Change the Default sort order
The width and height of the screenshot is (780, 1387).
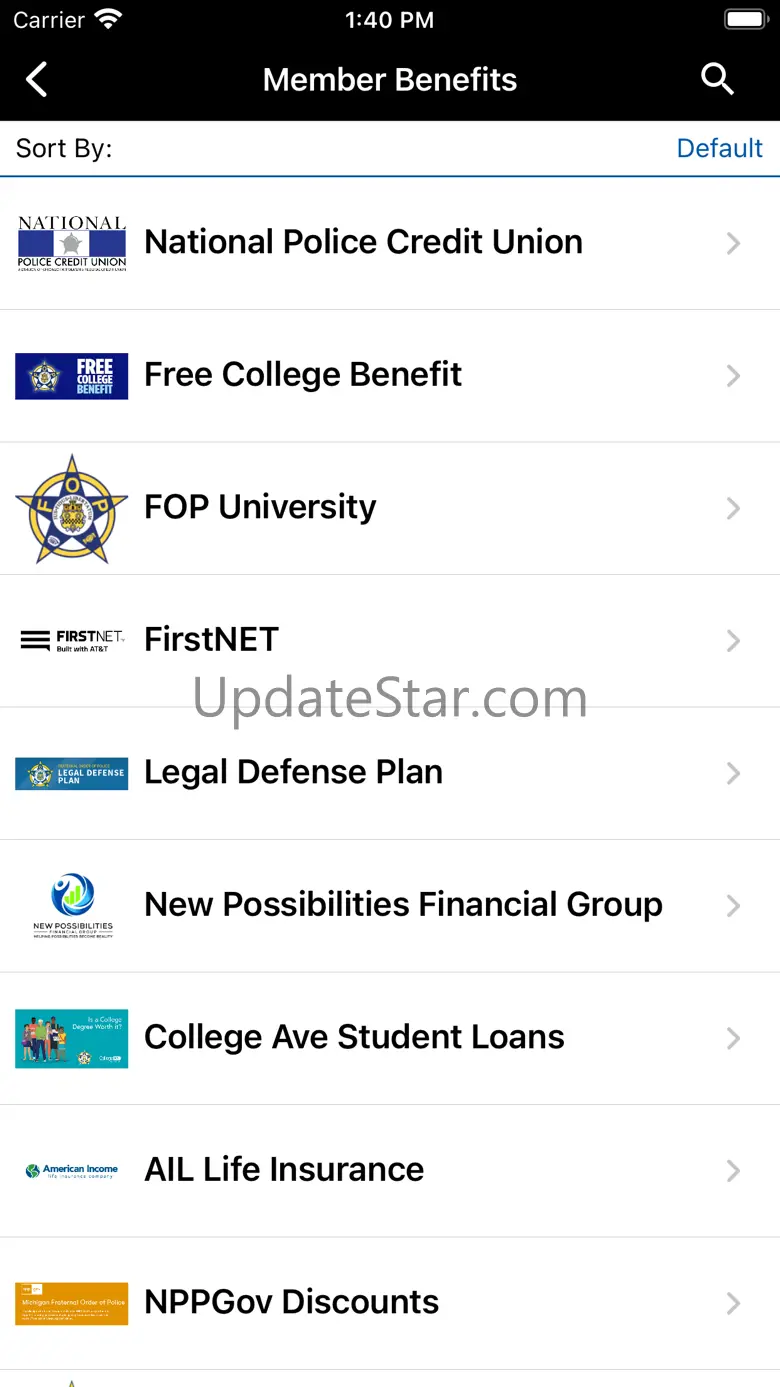(719, 149)
